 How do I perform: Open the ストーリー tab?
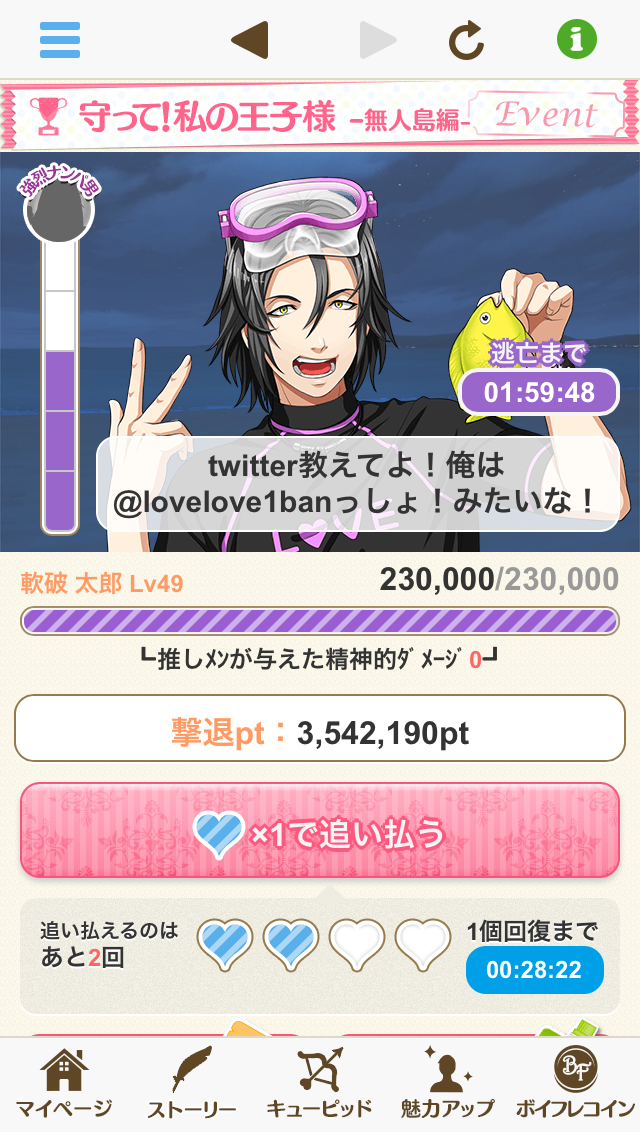[191, 1086]
